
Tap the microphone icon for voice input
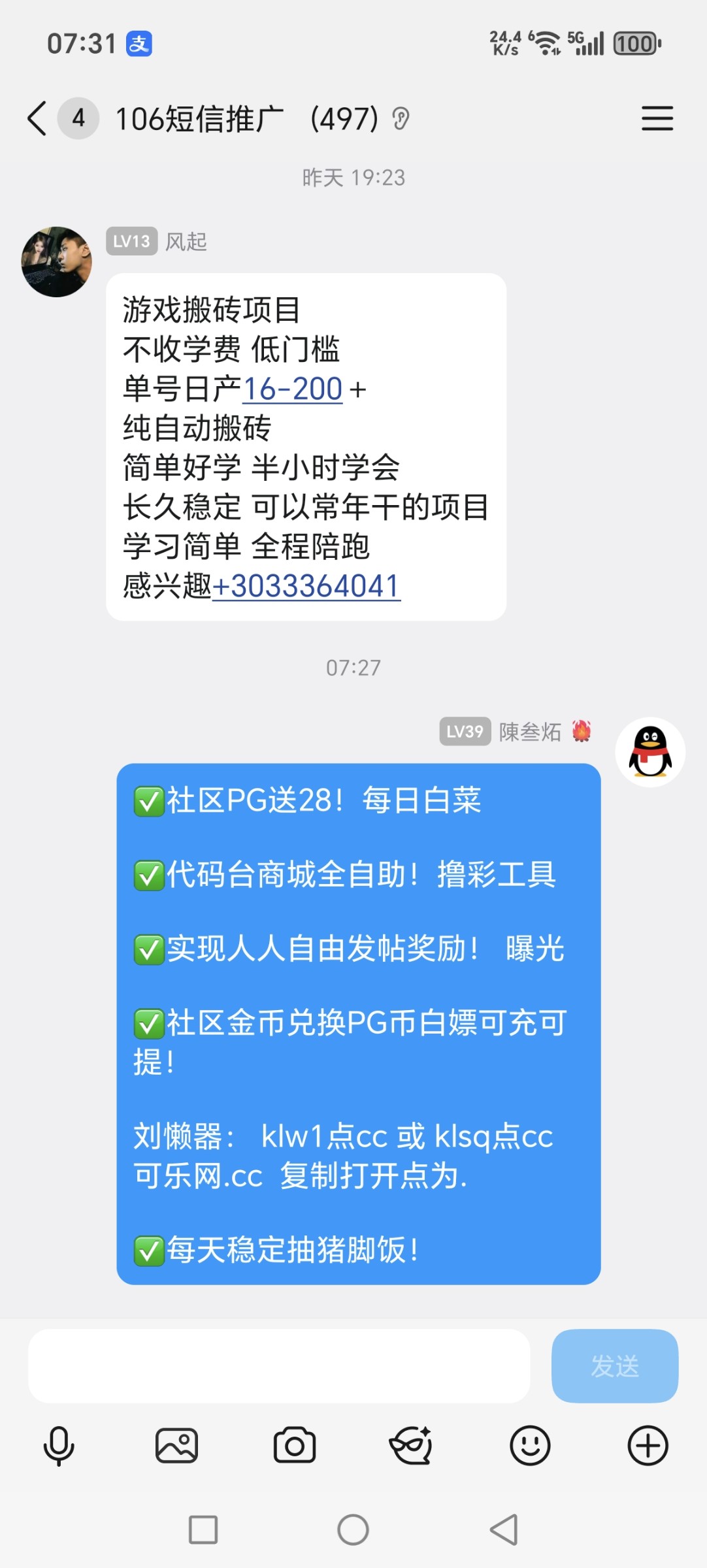58,1445
